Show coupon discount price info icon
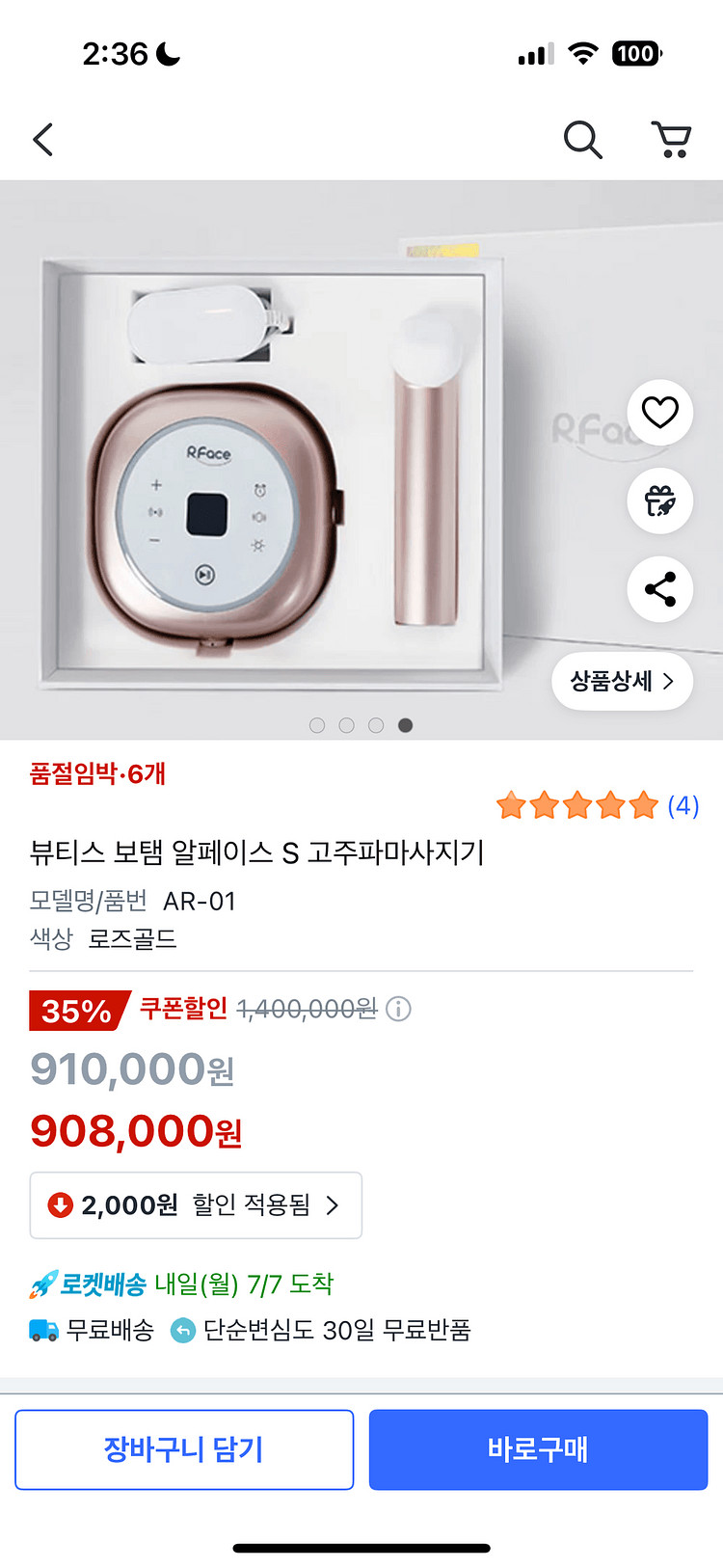This screenshot has height=1568, width=723. click(x=398, y=1009)
